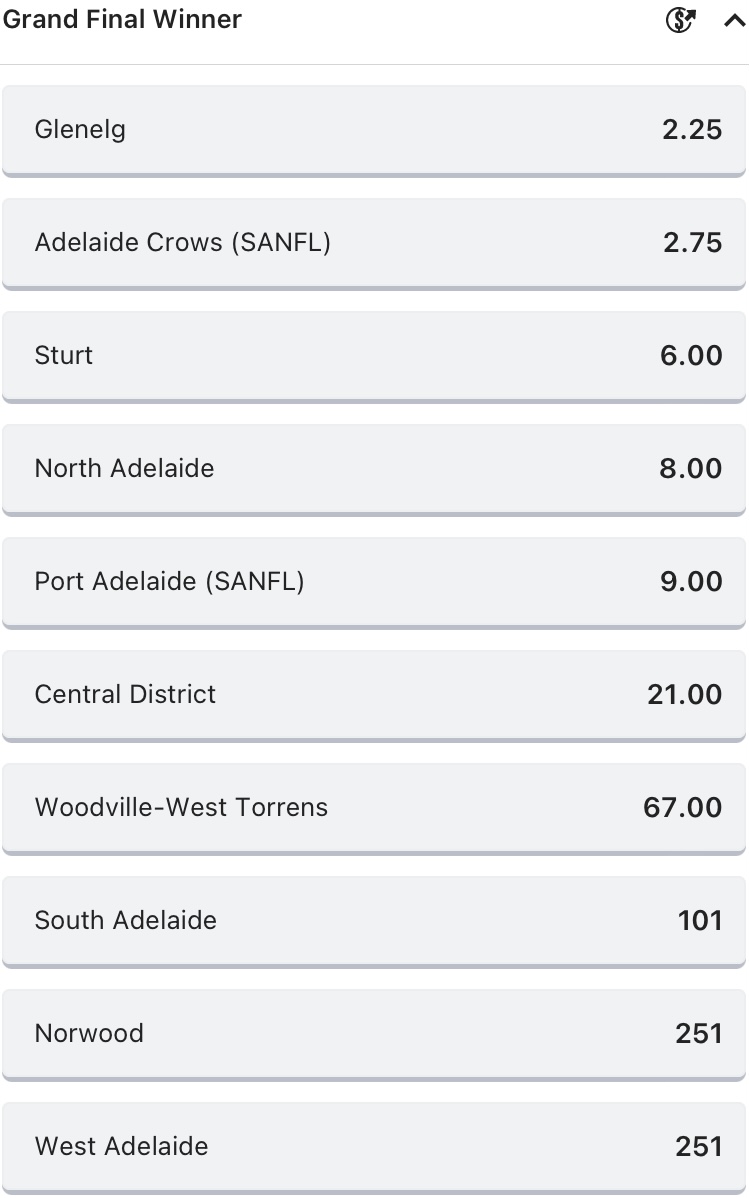Choose North Adelaide at 8.00
Image resolution: width=749 pixels, height=1198 pixels.
click(x=374, y=469)
